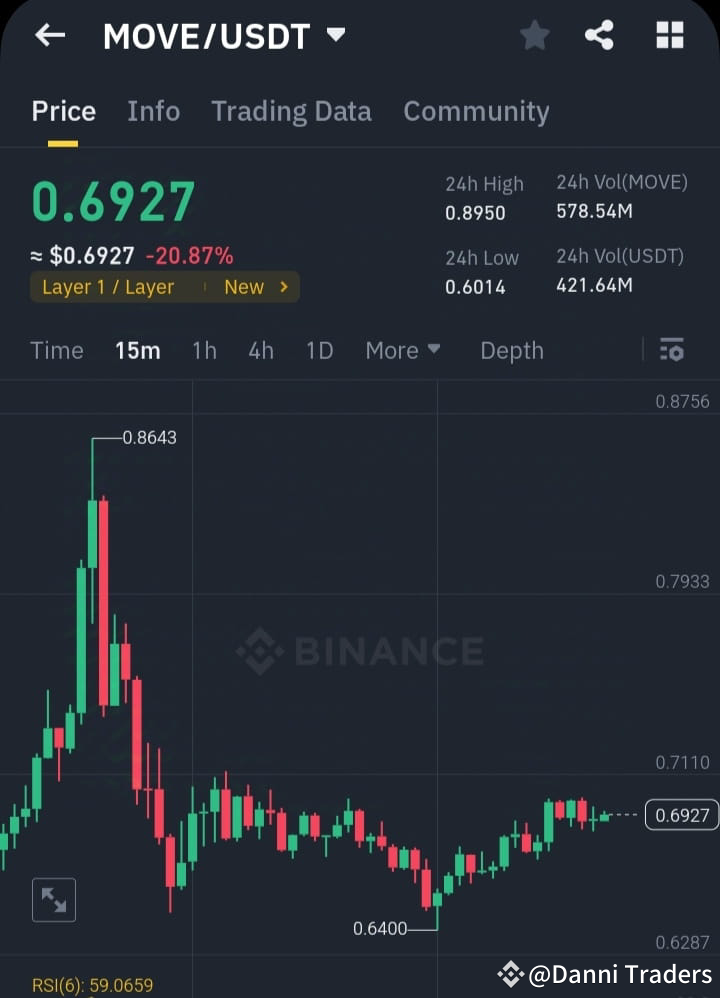Activate the 4h timeframe view
Screen dimensions: 720x998
(261, 350)
